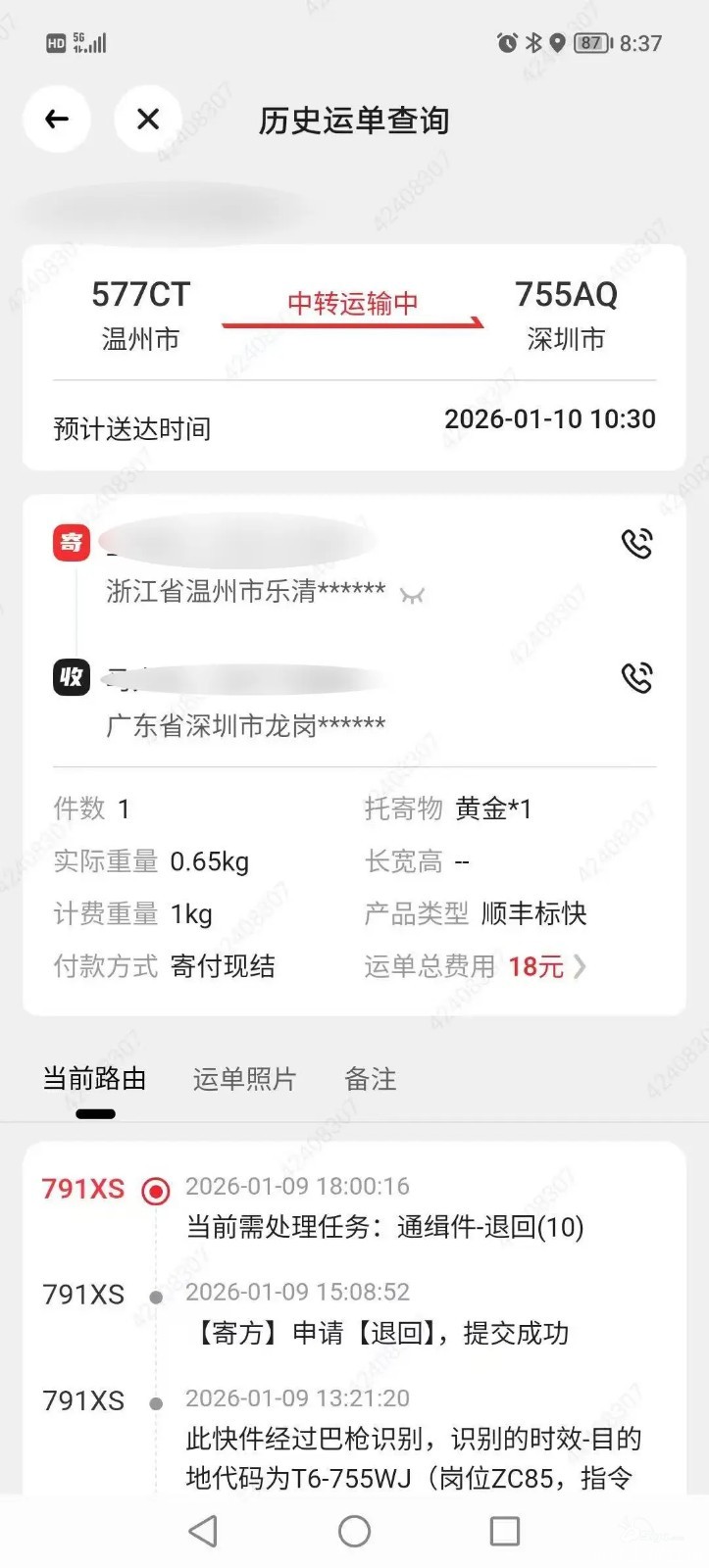Image resolution: width=709 pixels, height=1568 pixels.
Task: Go back using the arrow button
Action: (57, 120)
